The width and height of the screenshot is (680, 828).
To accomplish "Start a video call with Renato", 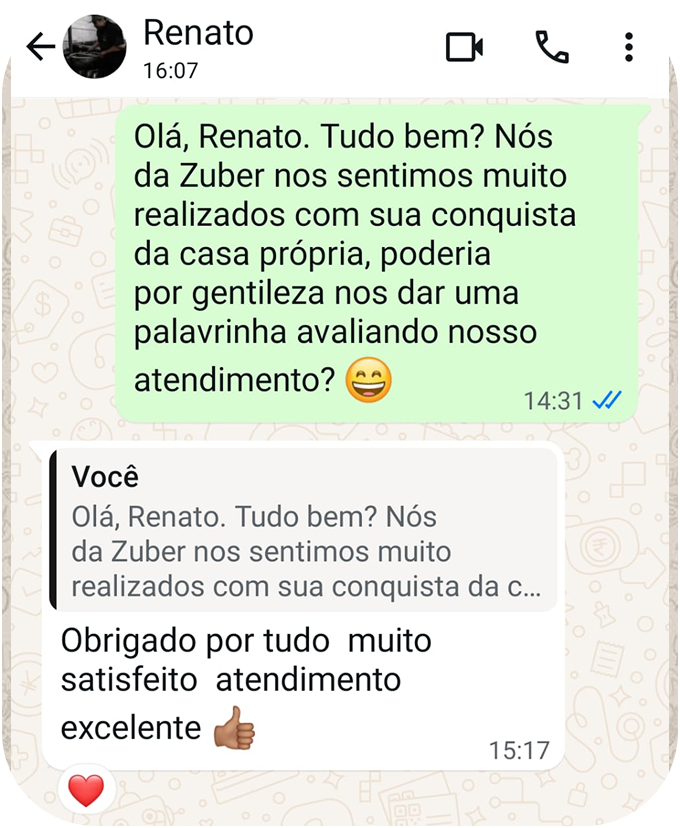I will point(464,47).
